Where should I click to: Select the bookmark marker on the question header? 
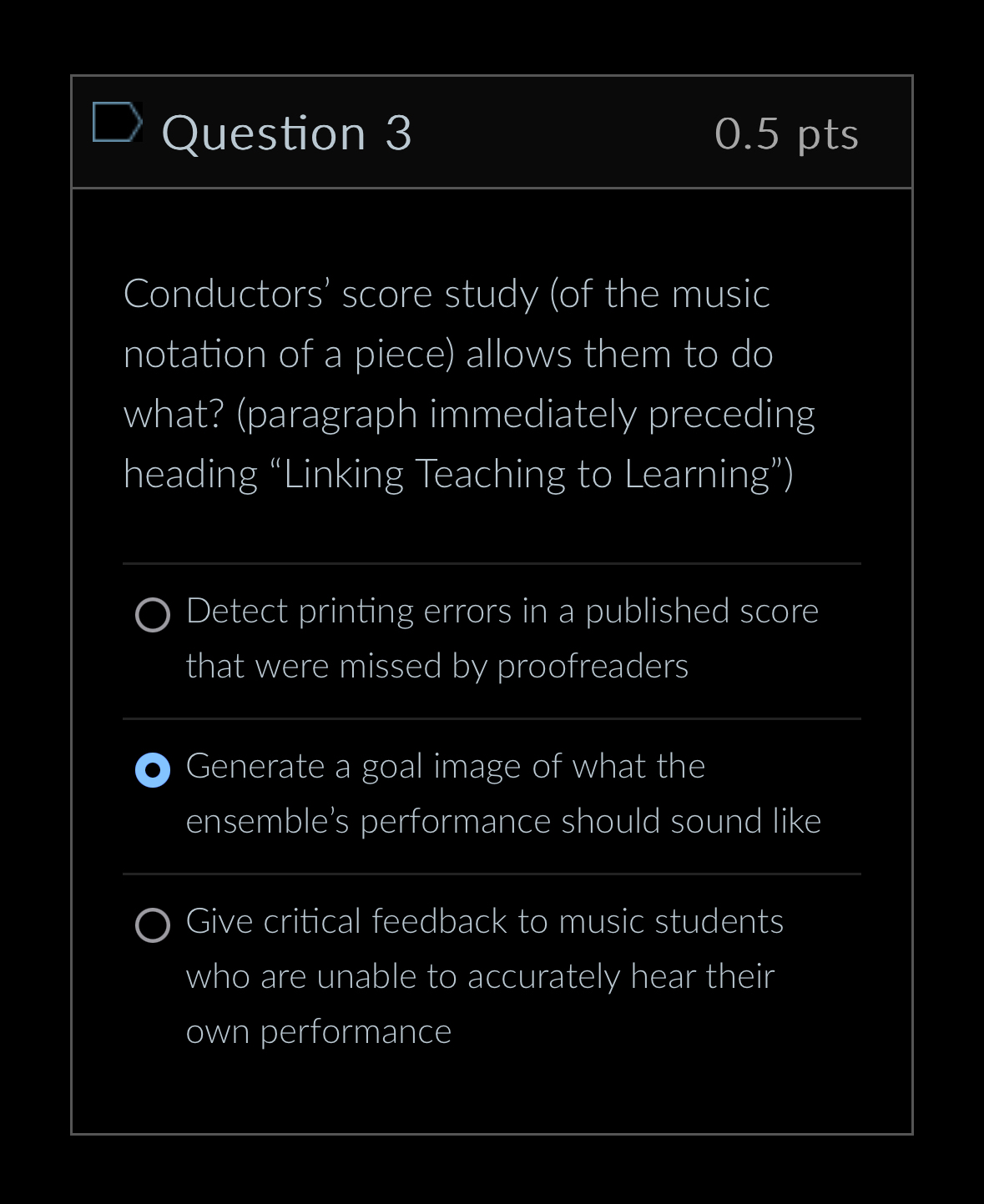118,126
